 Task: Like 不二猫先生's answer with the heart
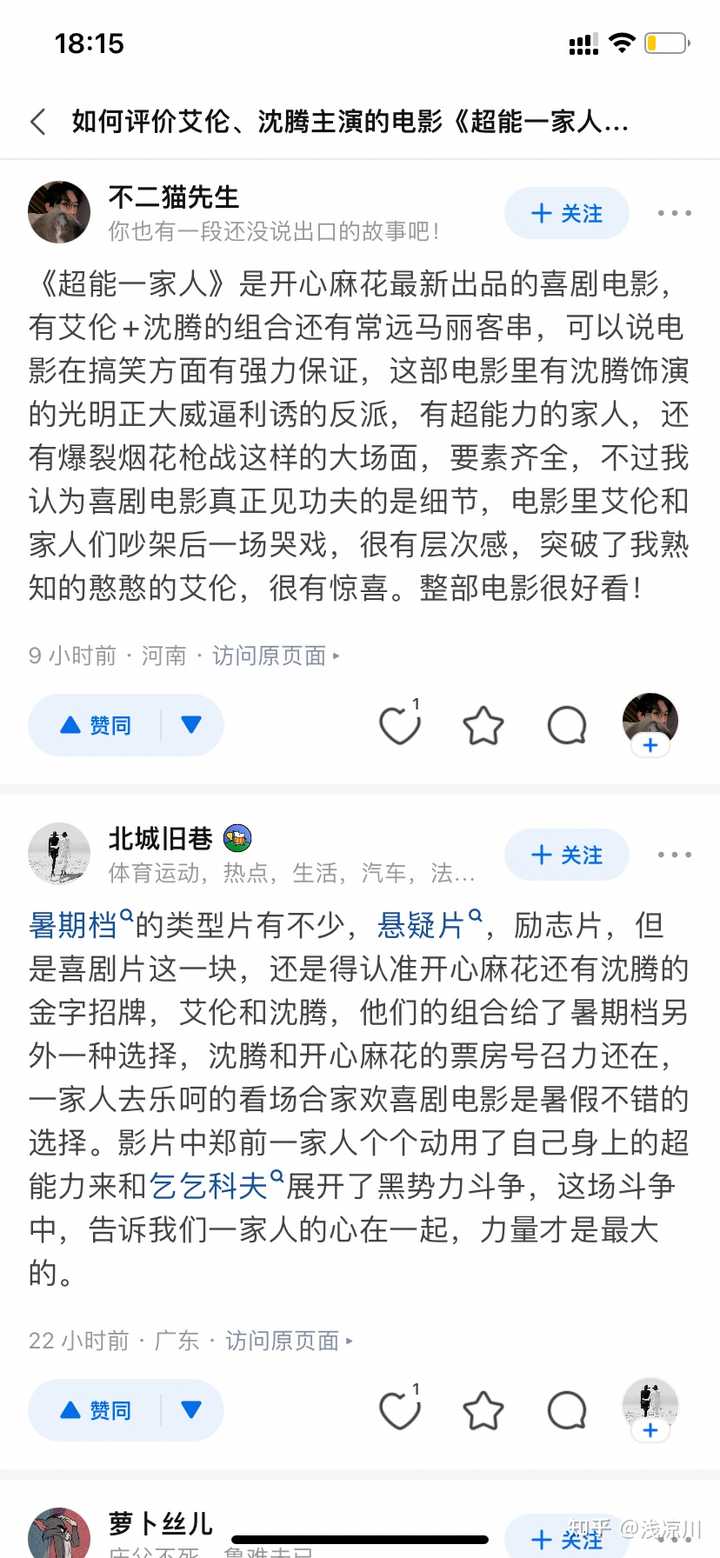click(x=400, y=724)
